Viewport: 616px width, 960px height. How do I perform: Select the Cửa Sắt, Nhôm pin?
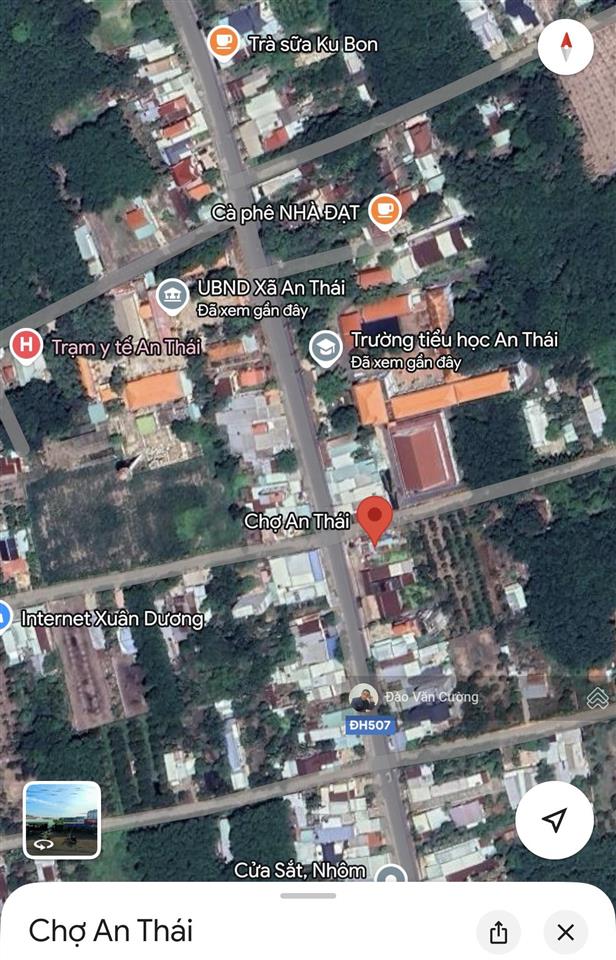click(390, 875)
